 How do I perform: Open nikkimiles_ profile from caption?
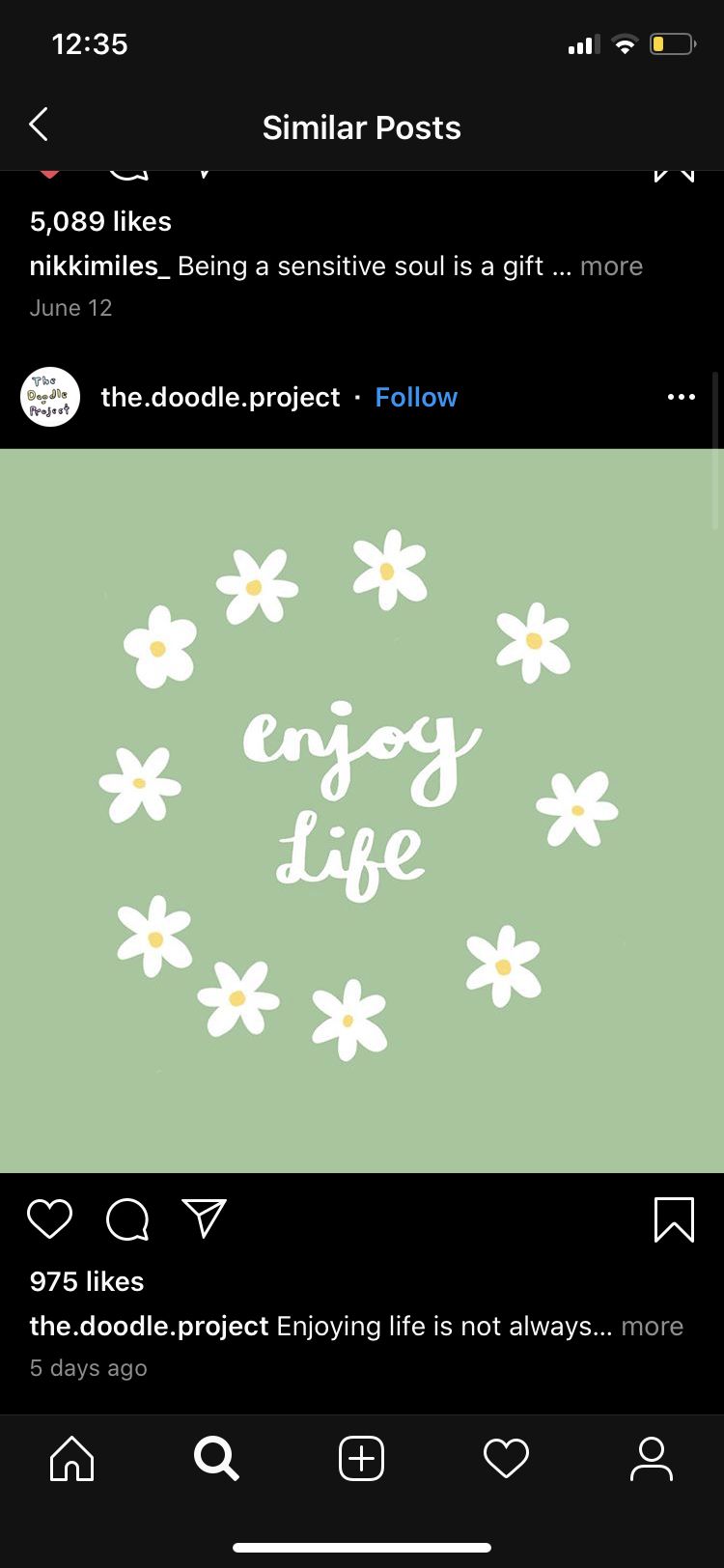99,266
